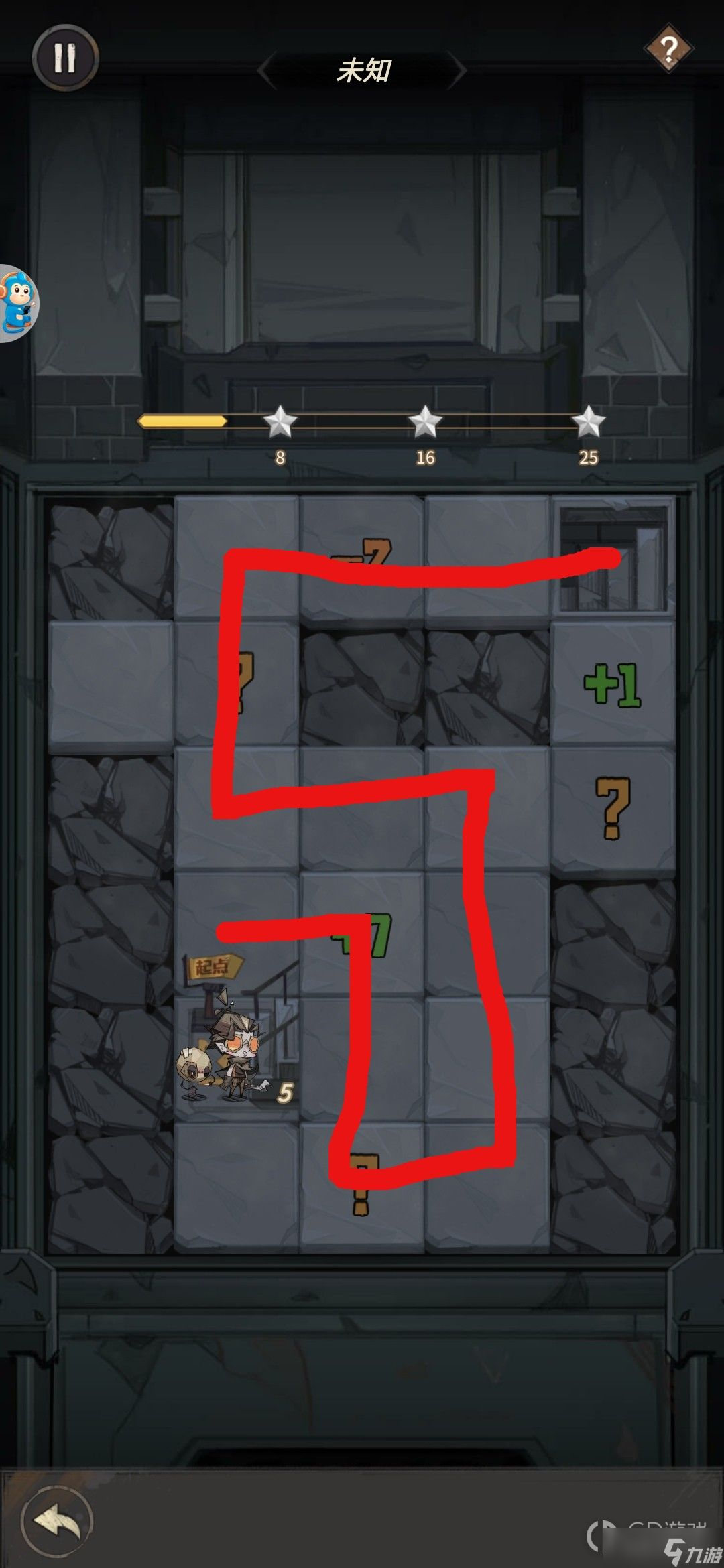Select the question mark tile below +1

point(613,809)
